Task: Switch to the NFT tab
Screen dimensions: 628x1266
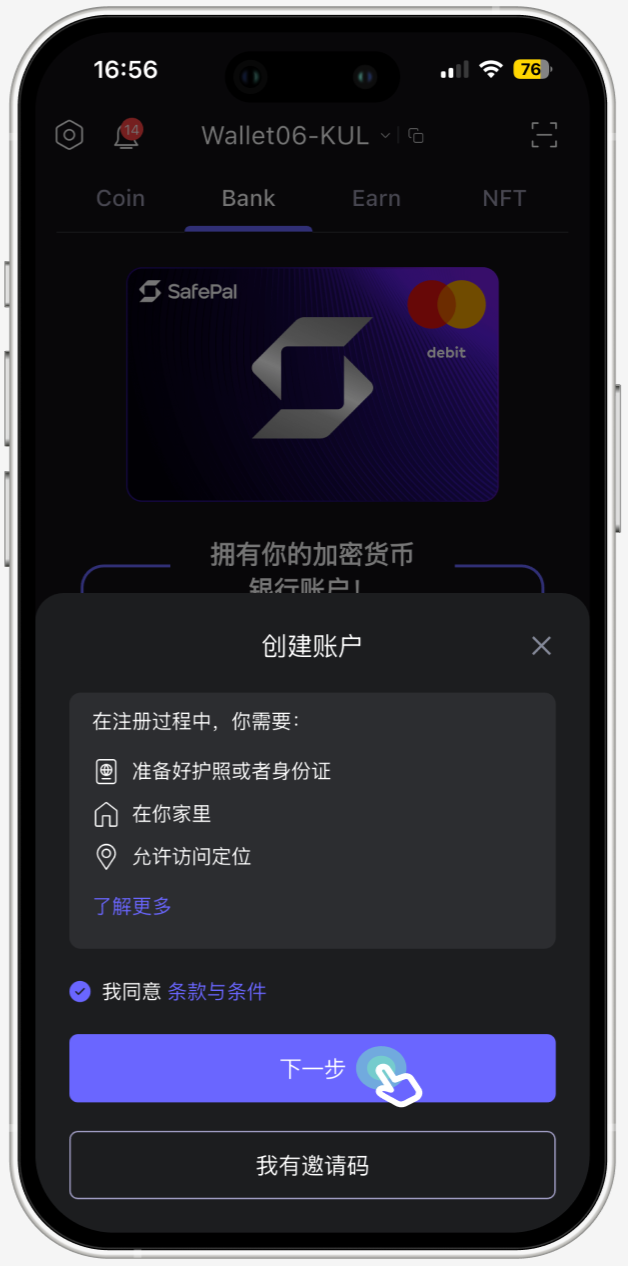Action: click(x=503, y=198)
